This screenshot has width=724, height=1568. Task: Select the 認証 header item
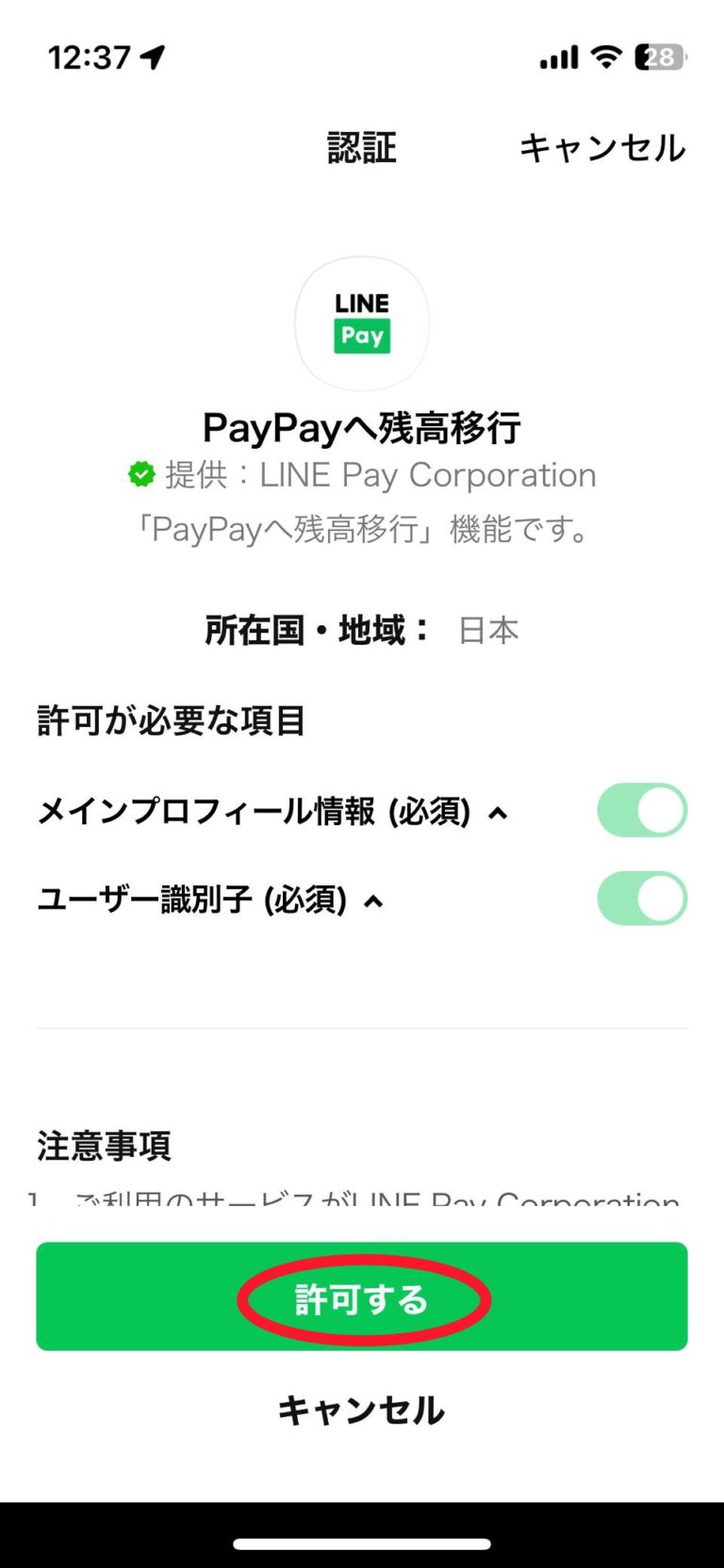(x=362, y=148)
